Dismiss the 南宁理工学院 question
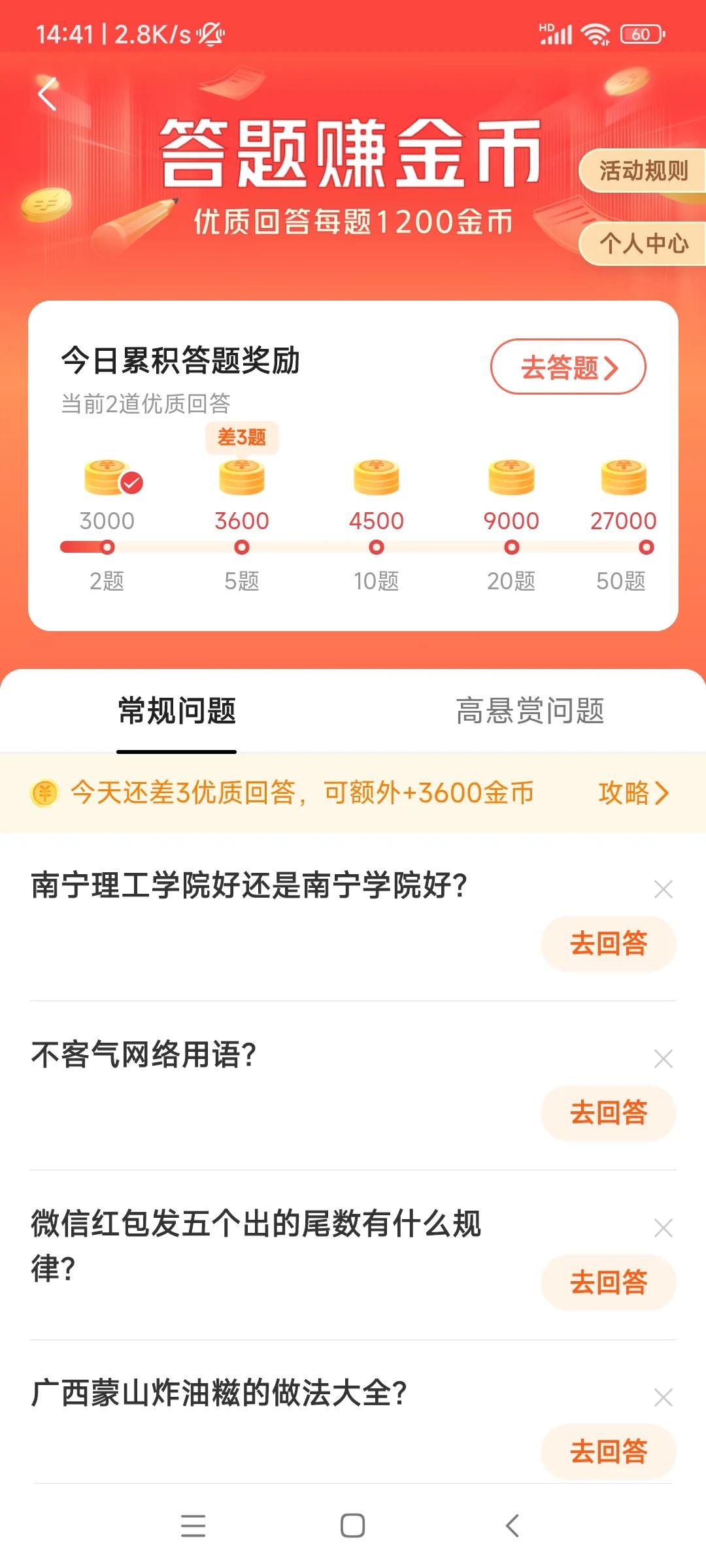This screenshot has width=706, height=1568. (662, 889)
